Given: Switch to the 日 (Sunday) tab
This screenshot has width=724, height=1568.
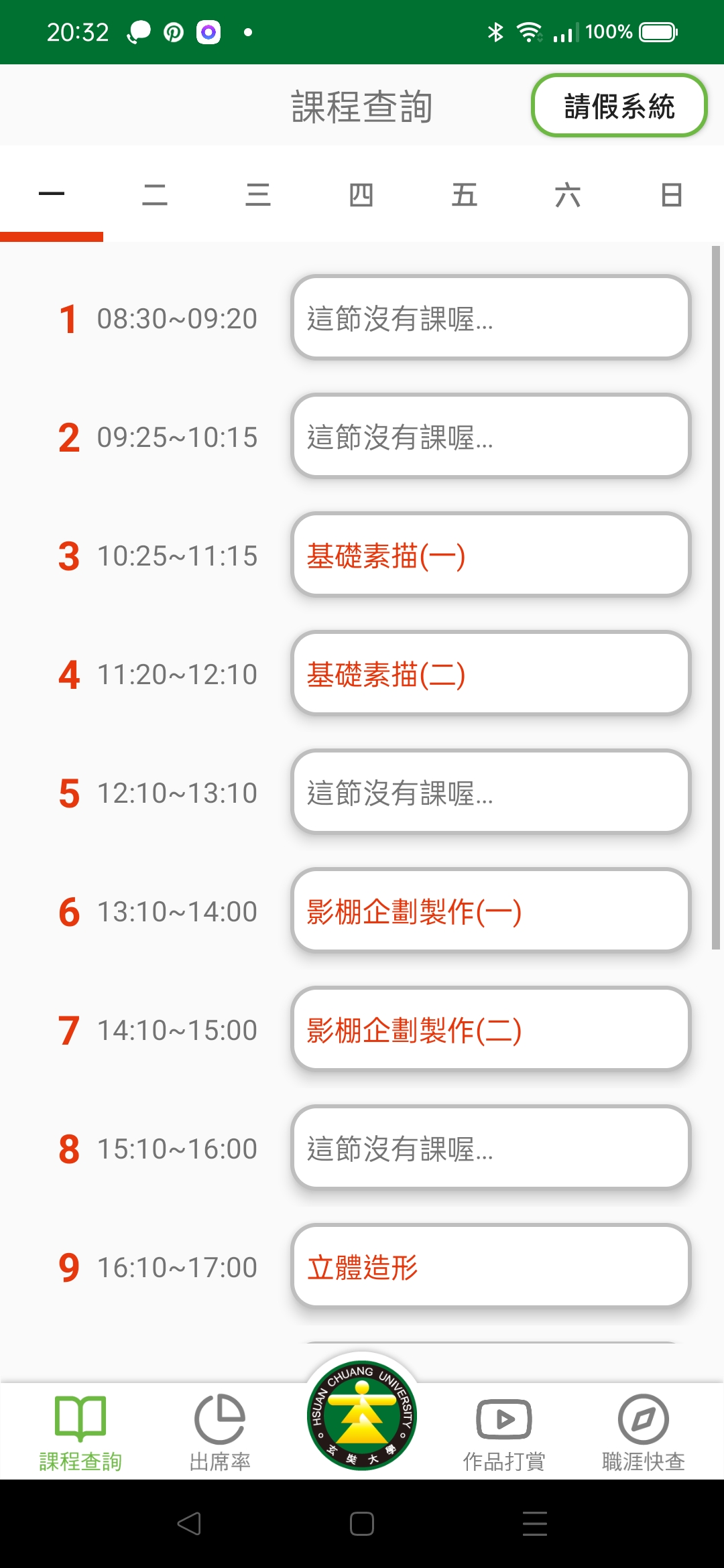Looking at the screenshot, I should 671,194.
